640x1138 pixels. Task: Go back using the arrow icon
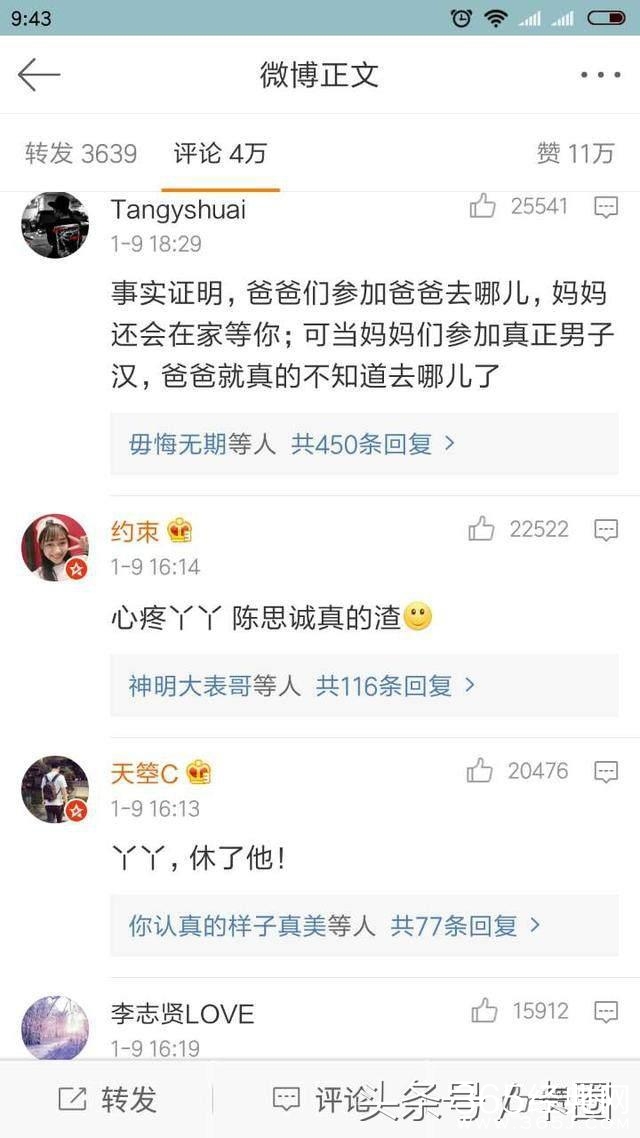coord(39,75)
